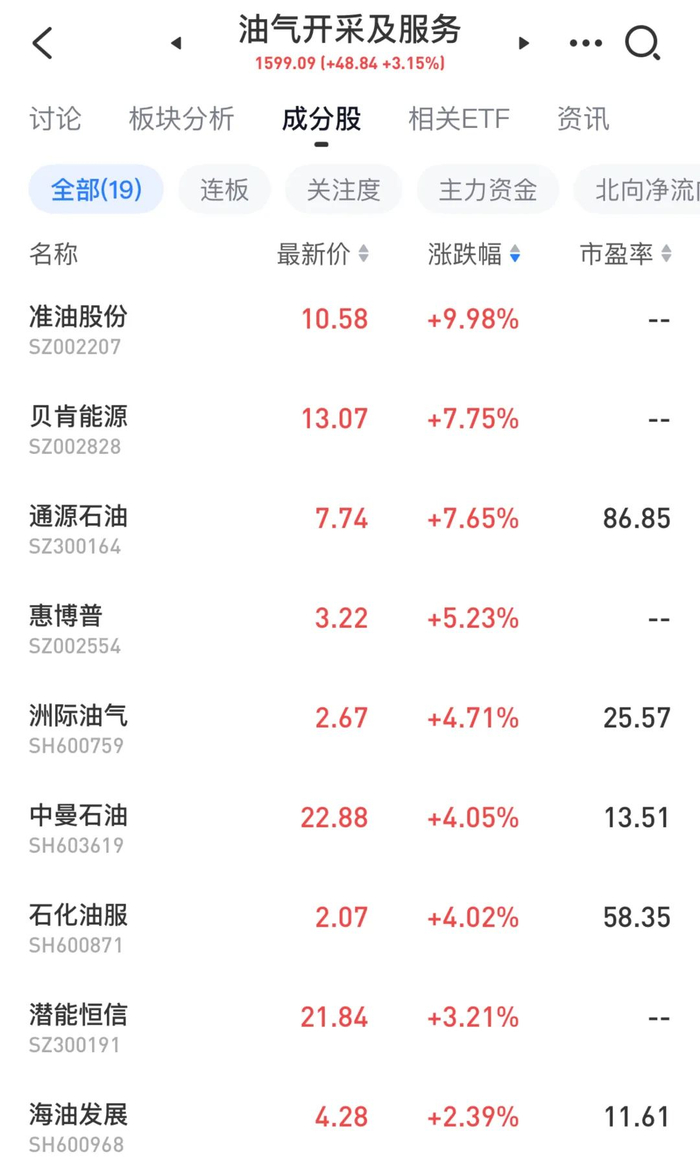Open the 相关ETF tab
The width and height of the screenshot is (700, 1173).
pos(458,120)
